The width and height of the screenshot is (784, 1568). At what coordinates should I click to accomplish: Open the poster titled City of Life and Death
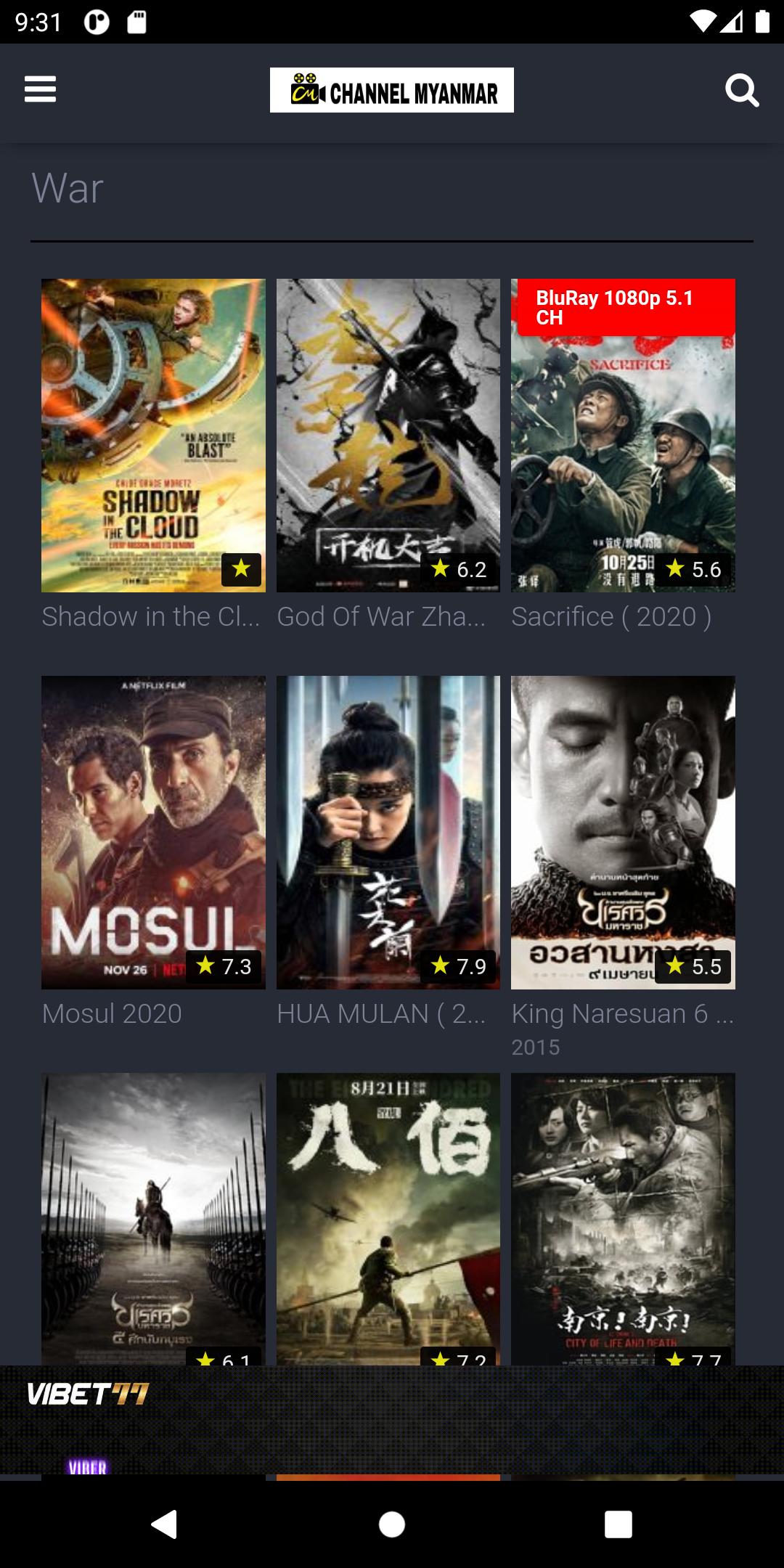623,1219
